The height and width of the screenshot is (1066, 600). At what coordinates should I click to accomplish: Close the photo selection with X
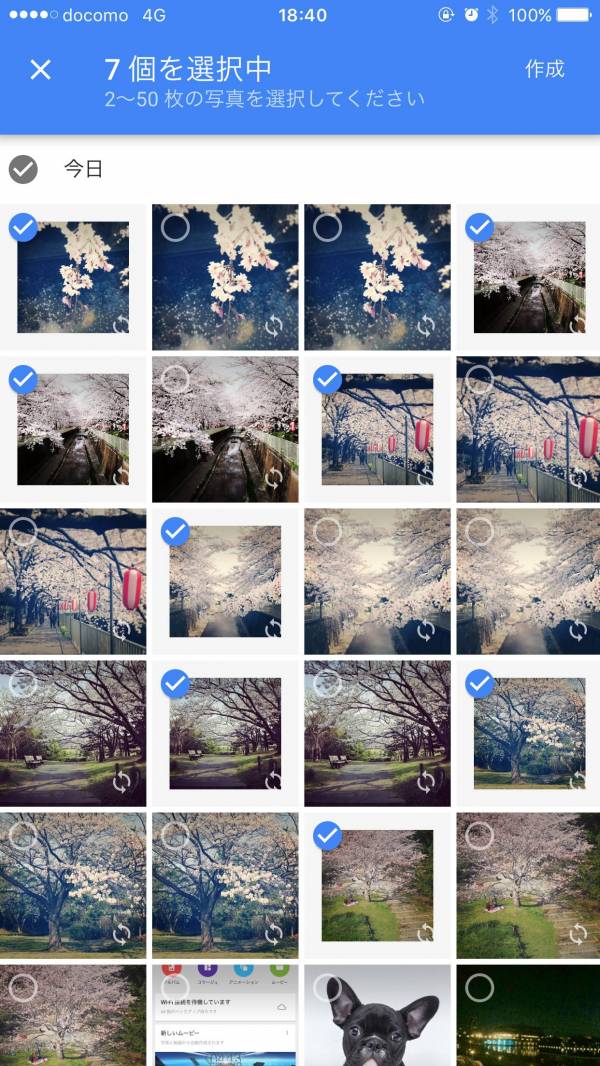tap(40, 69)
